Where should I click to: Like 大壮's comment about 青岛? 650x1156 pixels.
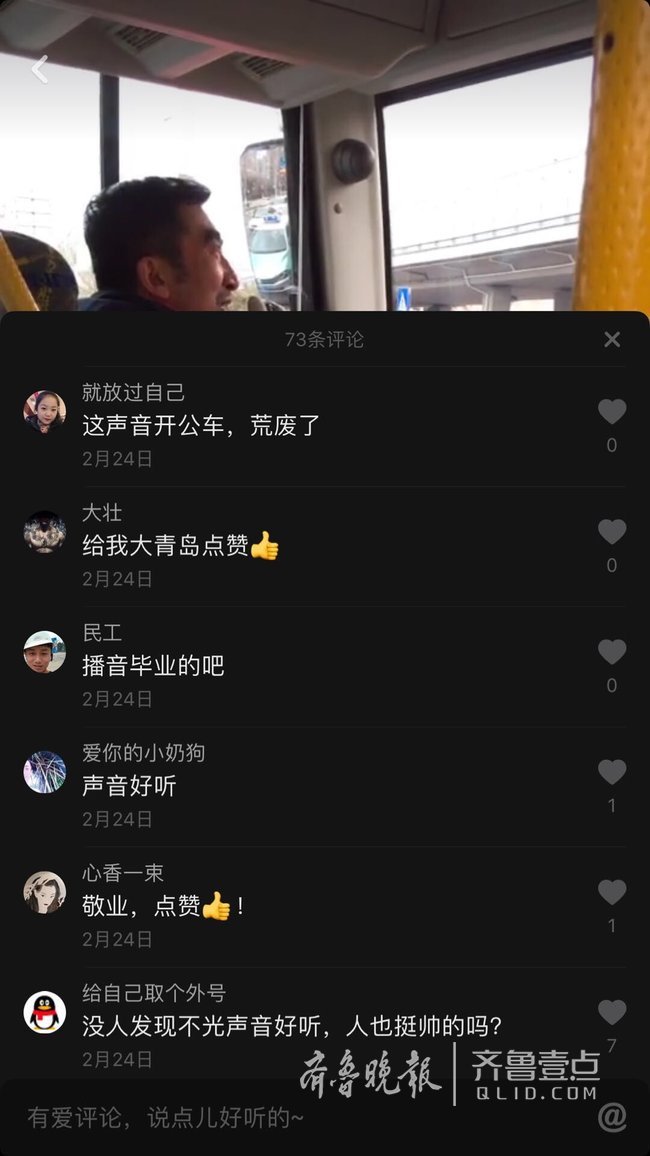(612, 532)
